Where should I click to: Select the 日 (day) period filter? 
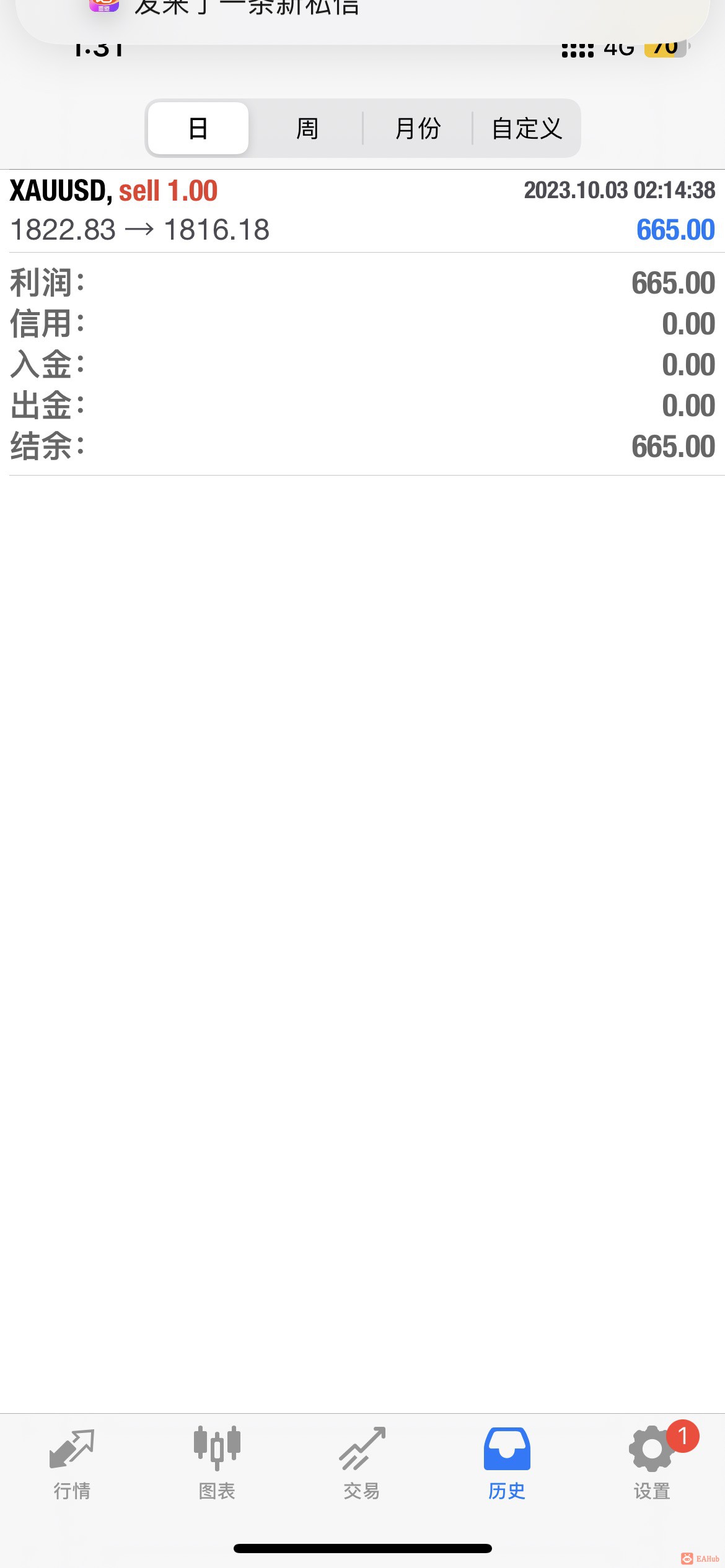click(x=198, y=128)
